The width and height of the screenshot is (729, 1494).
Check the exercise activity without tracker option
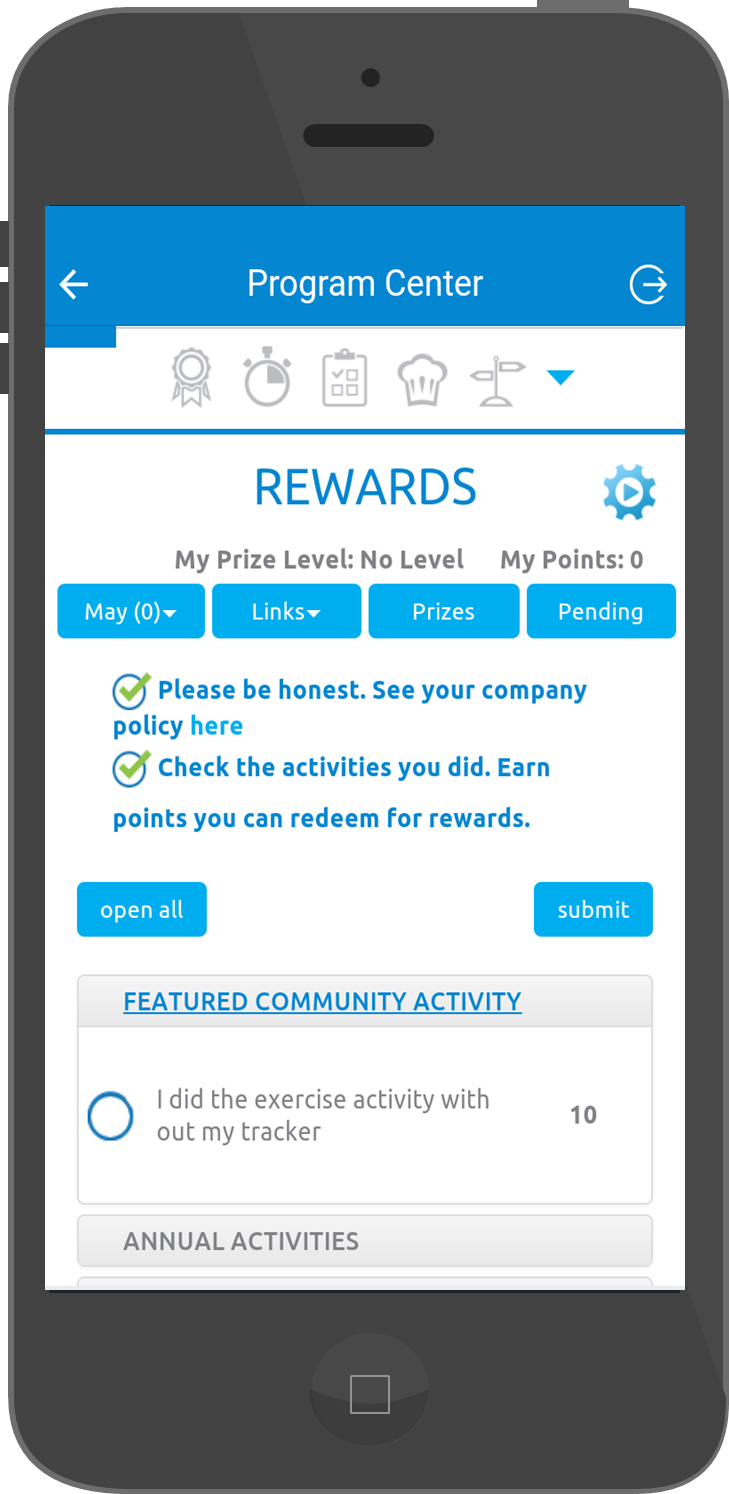[x=110, y=1116]
